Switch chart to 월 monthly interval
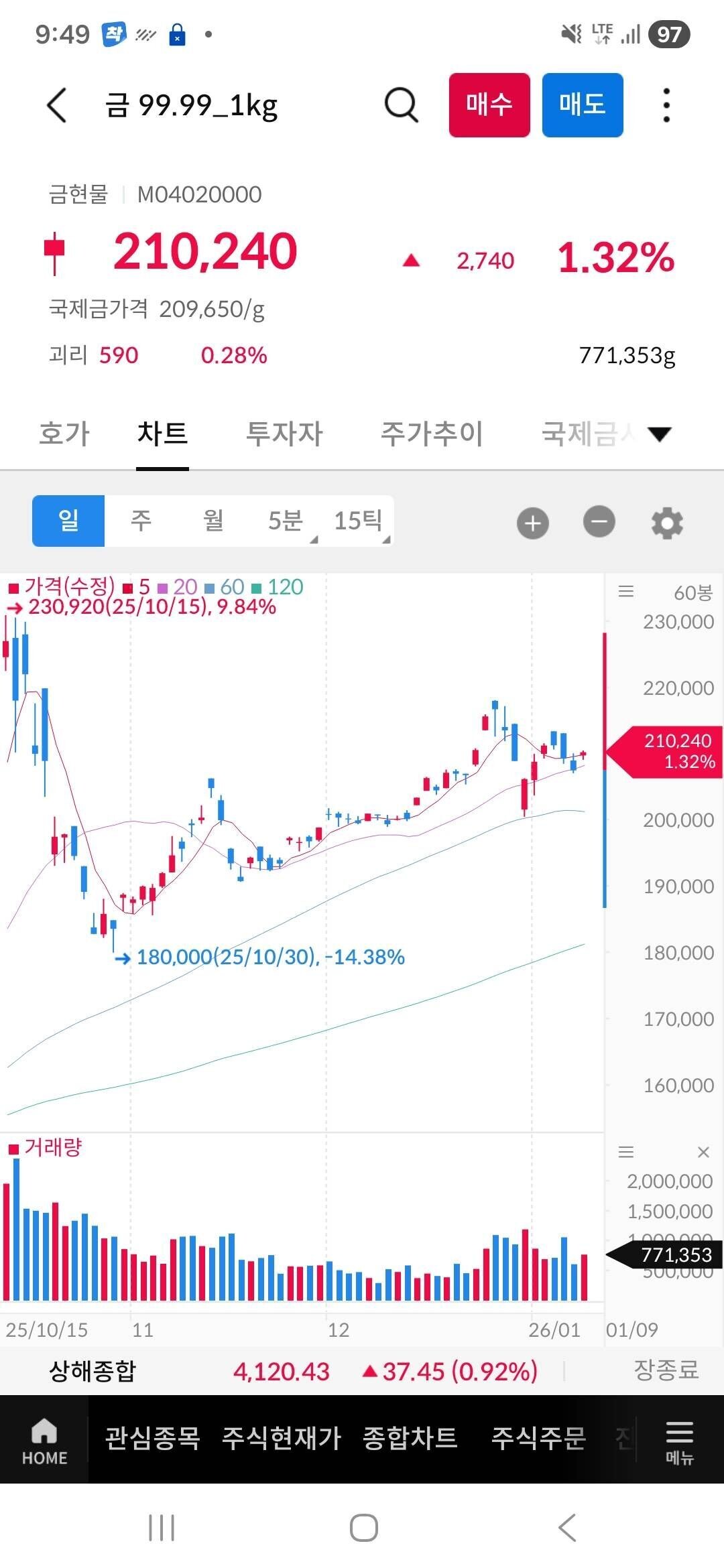Screen dimensions: 724x1568 click(x=212, y=520)
